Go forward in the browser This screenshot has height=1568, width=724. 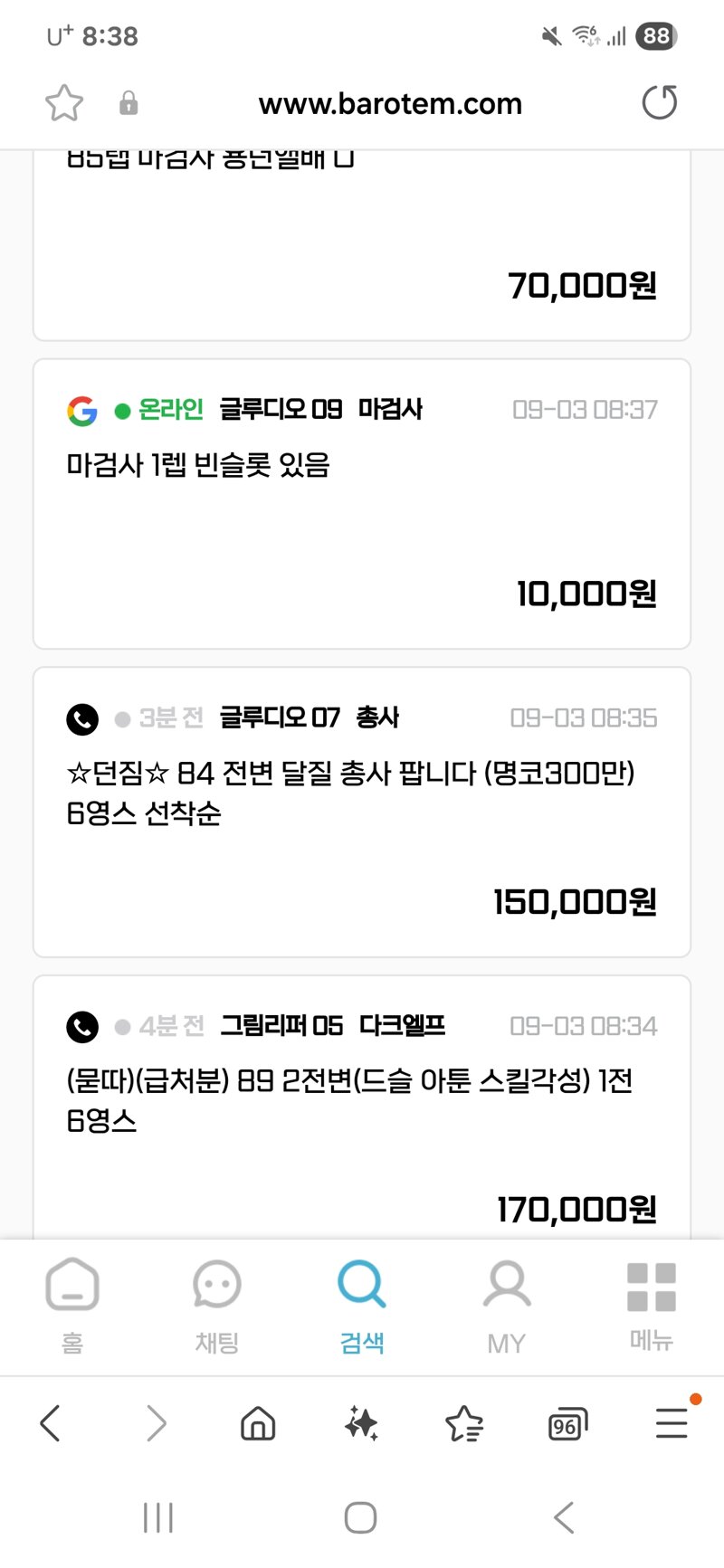[157, 1423]
